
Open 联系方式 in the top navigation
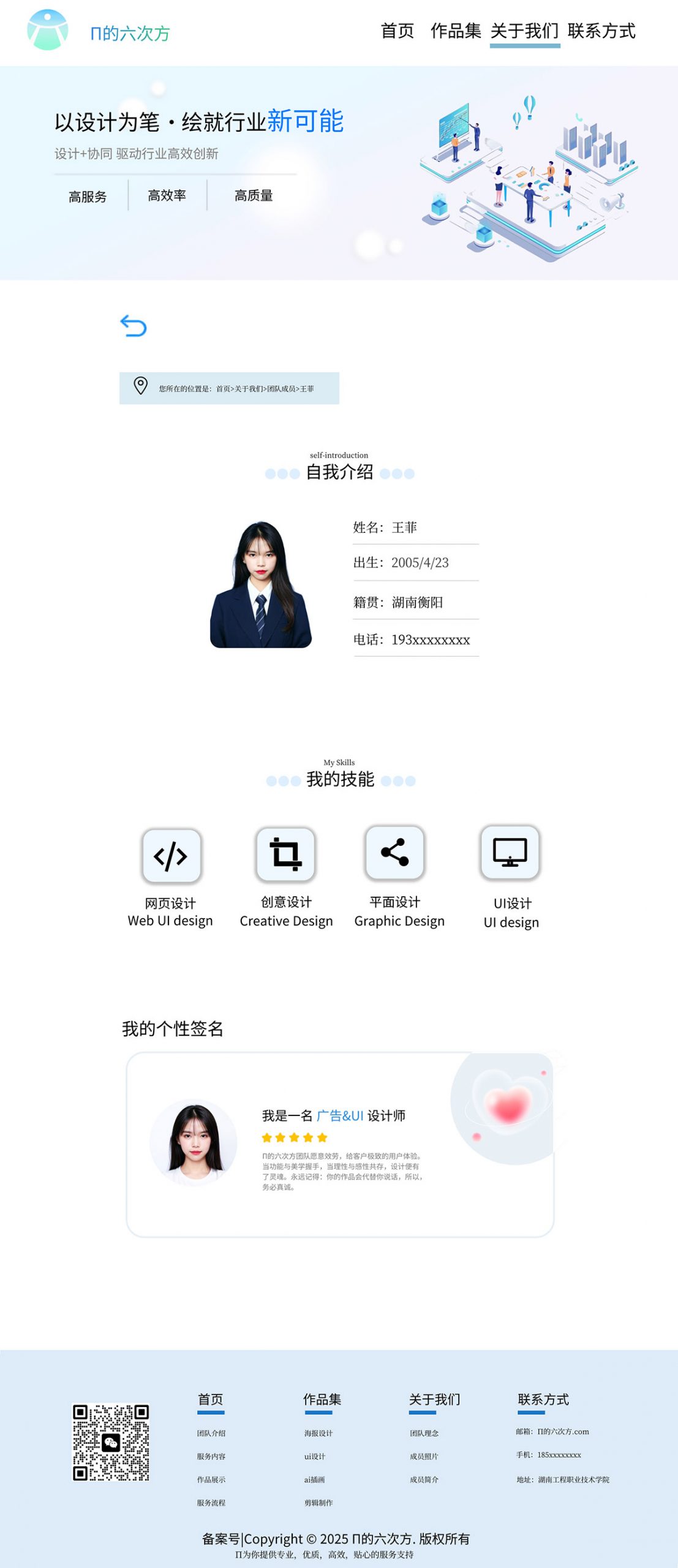[x=601, y=31]
